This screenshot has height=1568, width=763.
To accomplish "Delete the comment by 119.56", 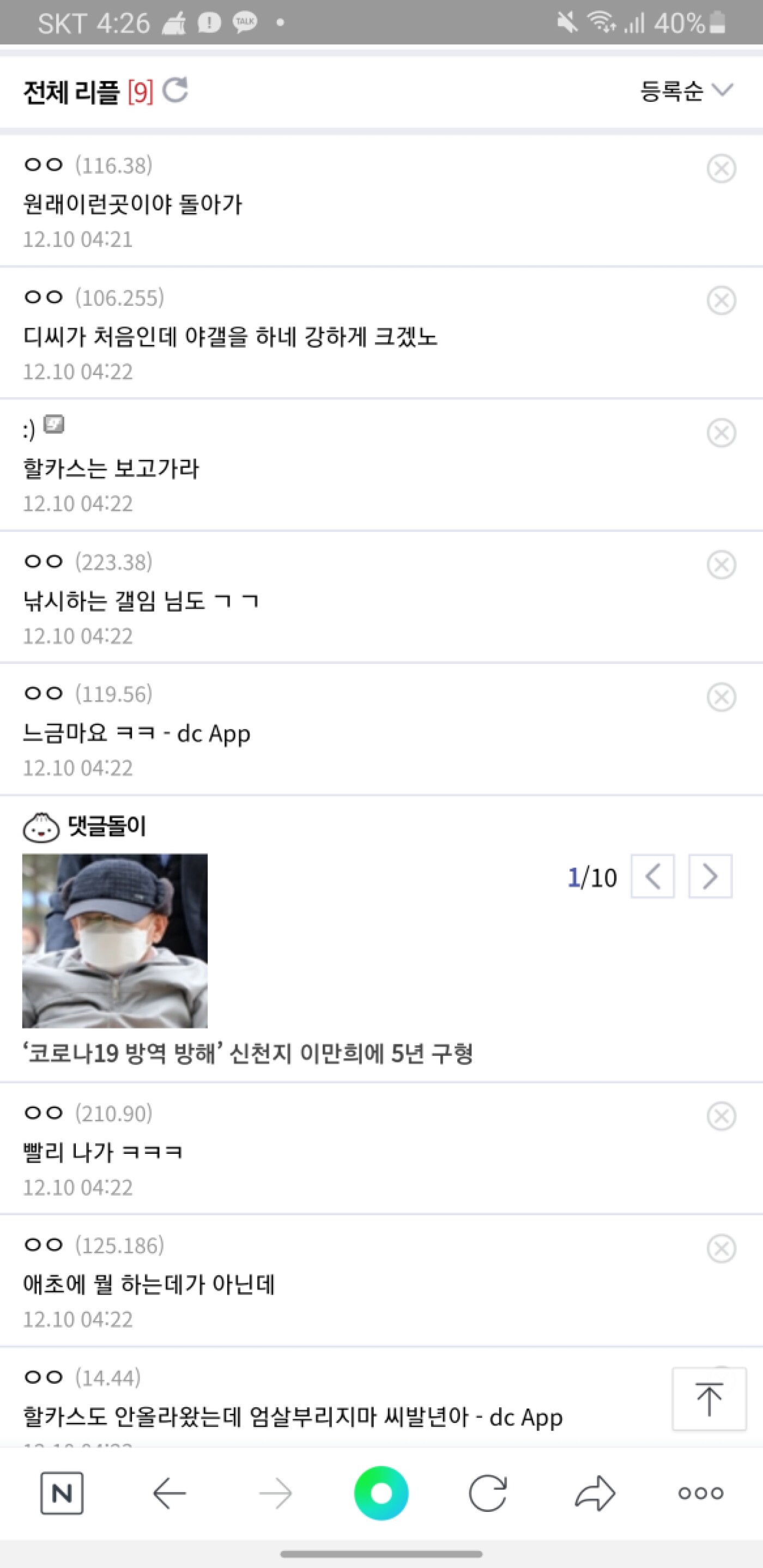I will point(721,697).
